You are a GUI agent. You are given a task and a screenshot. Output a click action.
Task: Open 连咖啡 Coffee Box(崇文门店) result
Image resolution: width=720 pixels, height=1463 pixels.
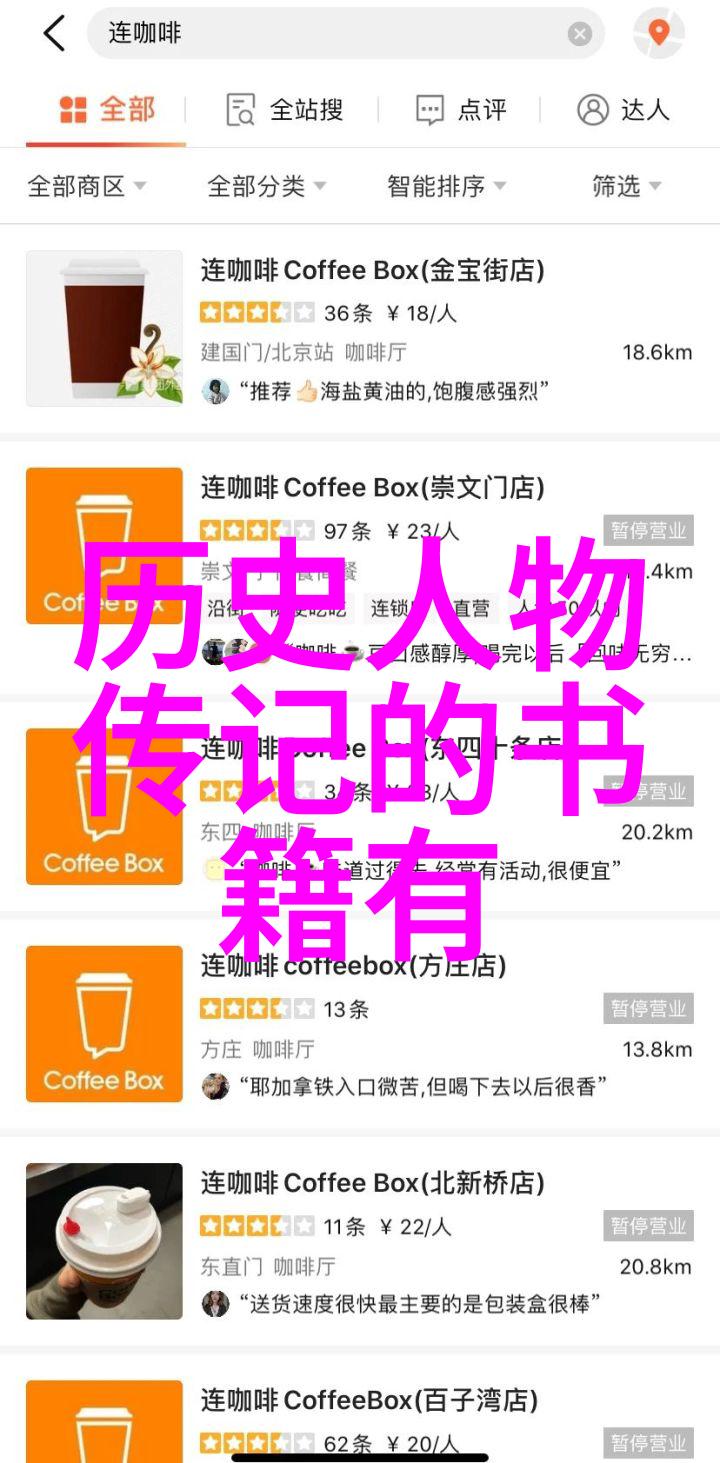pos(372,488)
